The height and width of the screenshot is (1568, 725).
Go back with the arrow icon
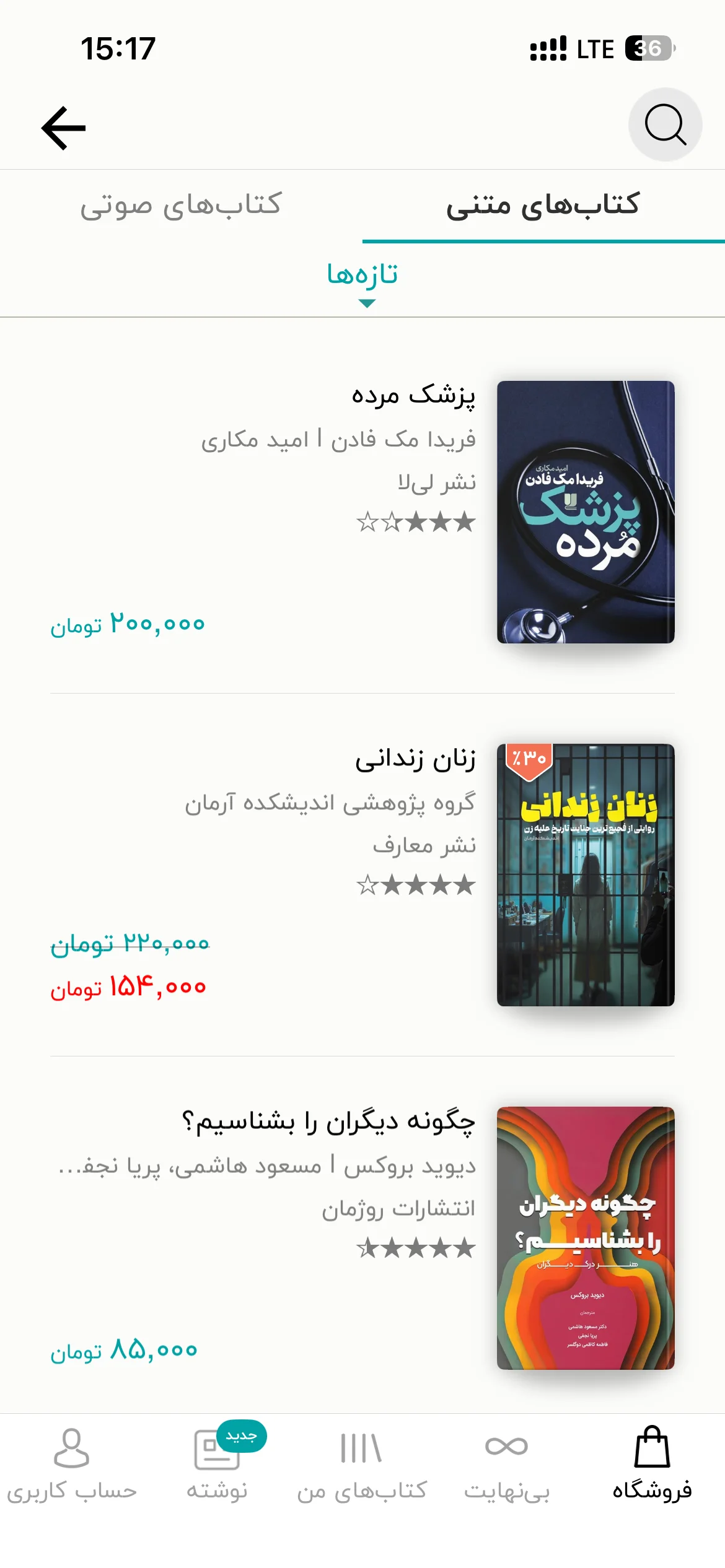(x=63, y=128)
